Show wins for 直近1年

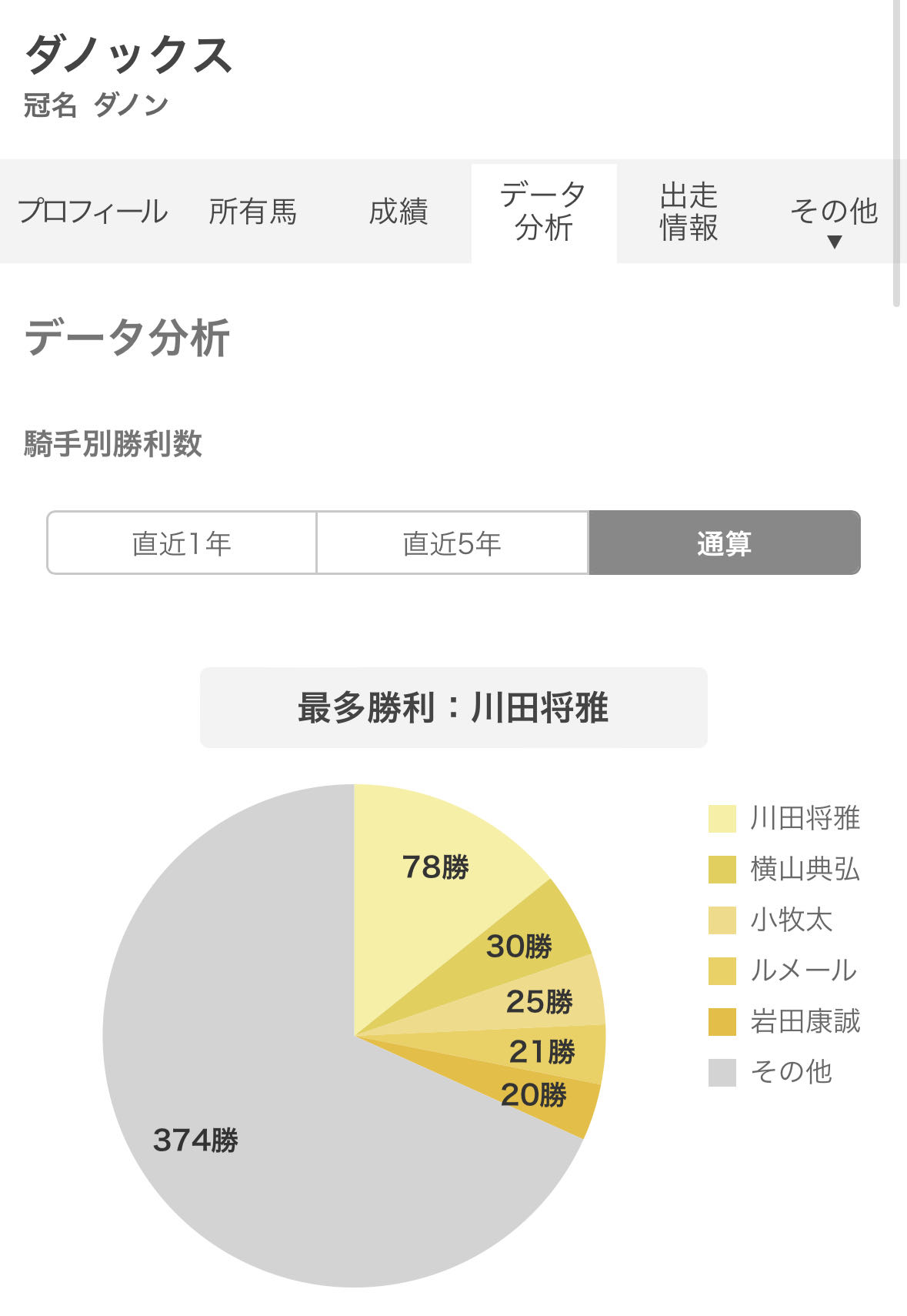(182, 543)
